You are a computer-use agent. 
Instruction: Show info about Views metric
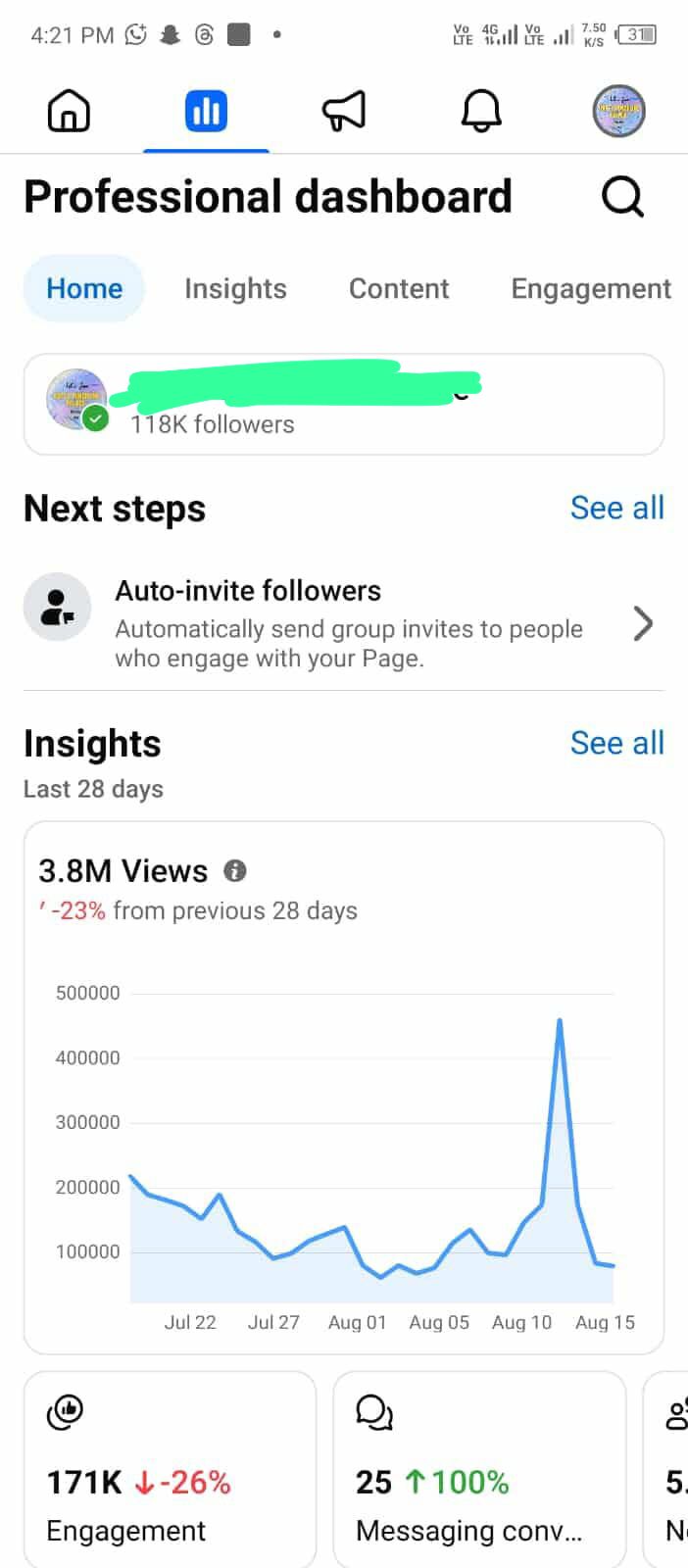coord(235,870)
